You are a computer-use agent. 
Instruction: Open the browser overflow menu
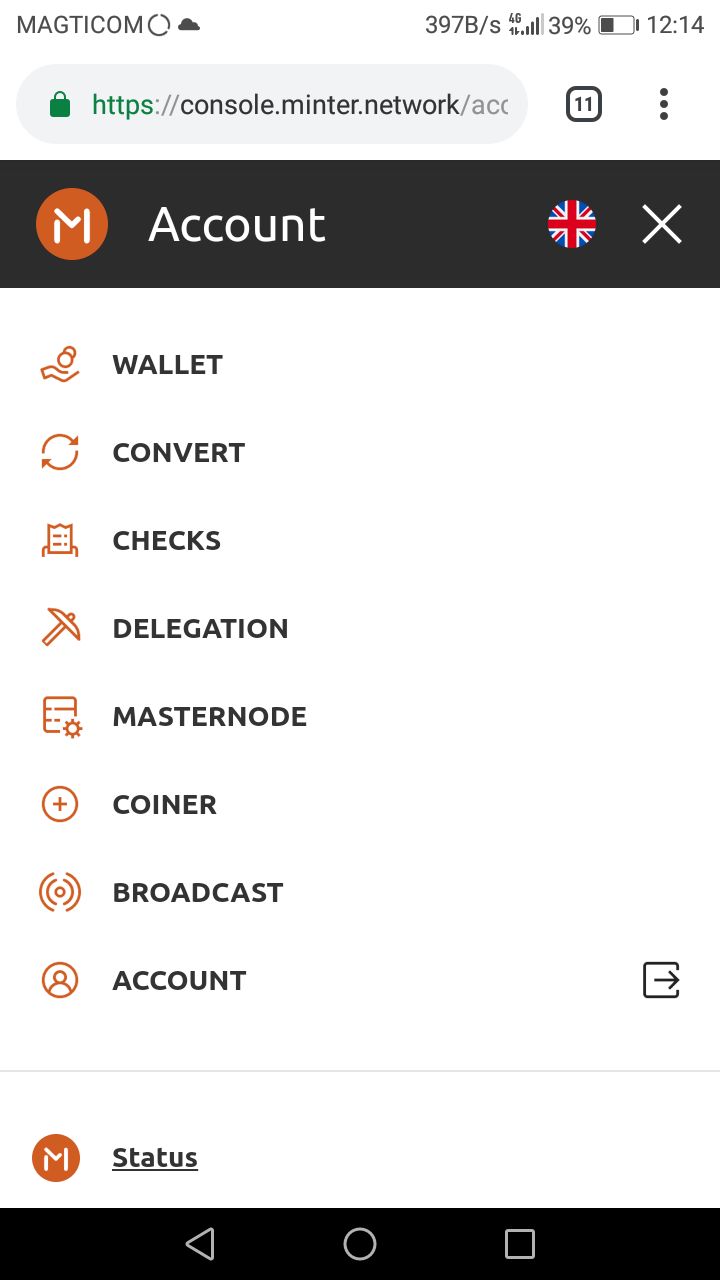[x=664, y=104]
